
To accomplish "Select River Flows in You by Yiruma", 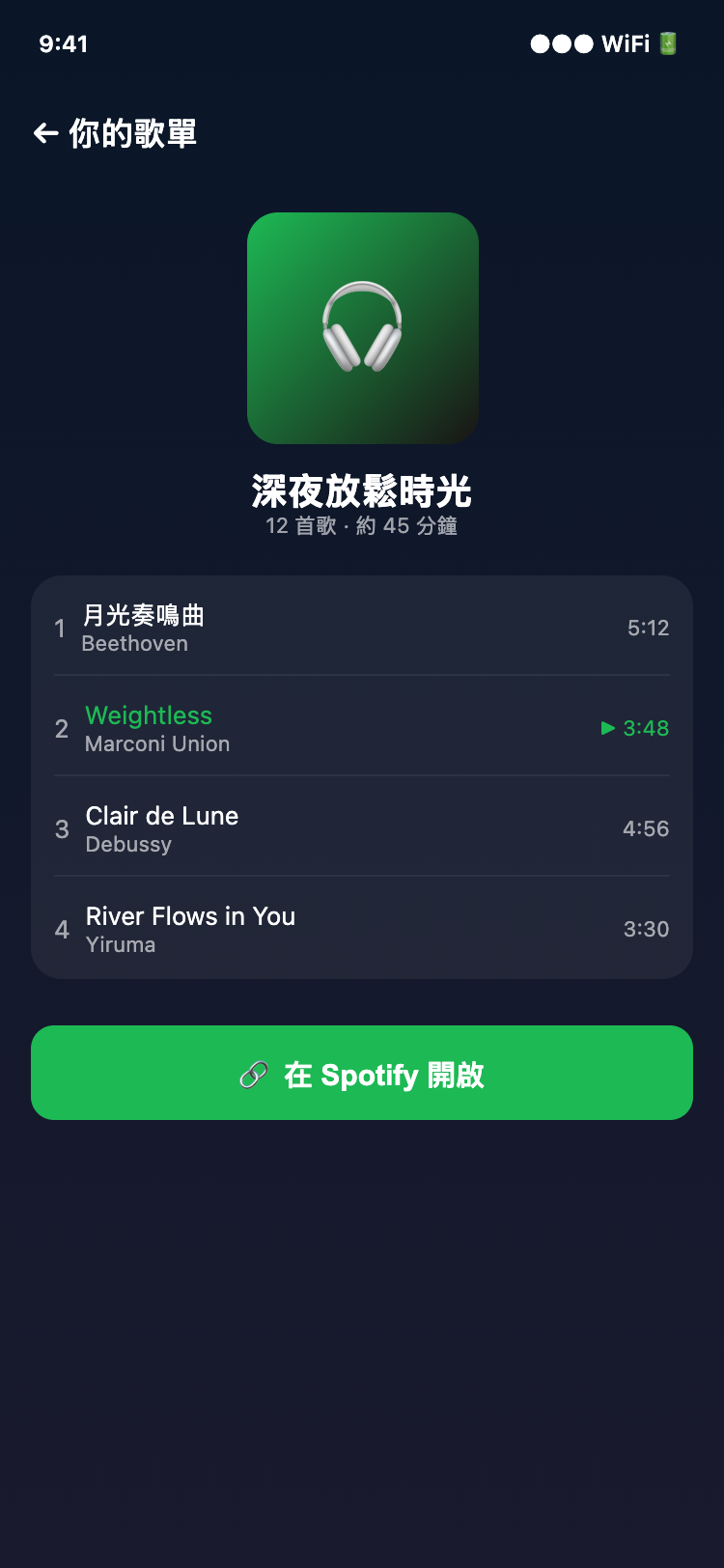I will pos(290,928).
